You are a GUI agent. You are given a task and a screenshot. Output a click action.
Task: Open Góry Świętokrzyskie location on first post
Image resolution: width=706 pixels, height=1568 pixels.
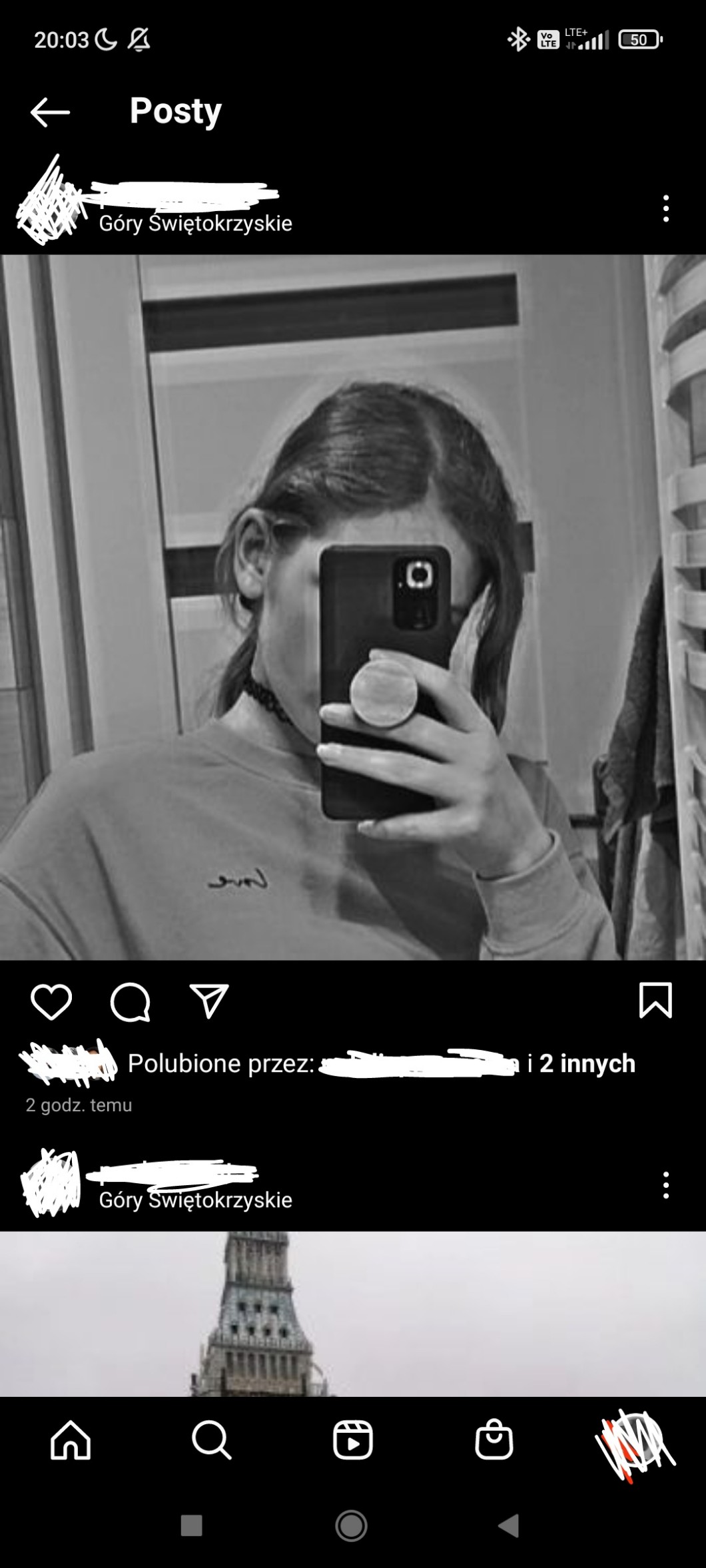click(195, 223)
